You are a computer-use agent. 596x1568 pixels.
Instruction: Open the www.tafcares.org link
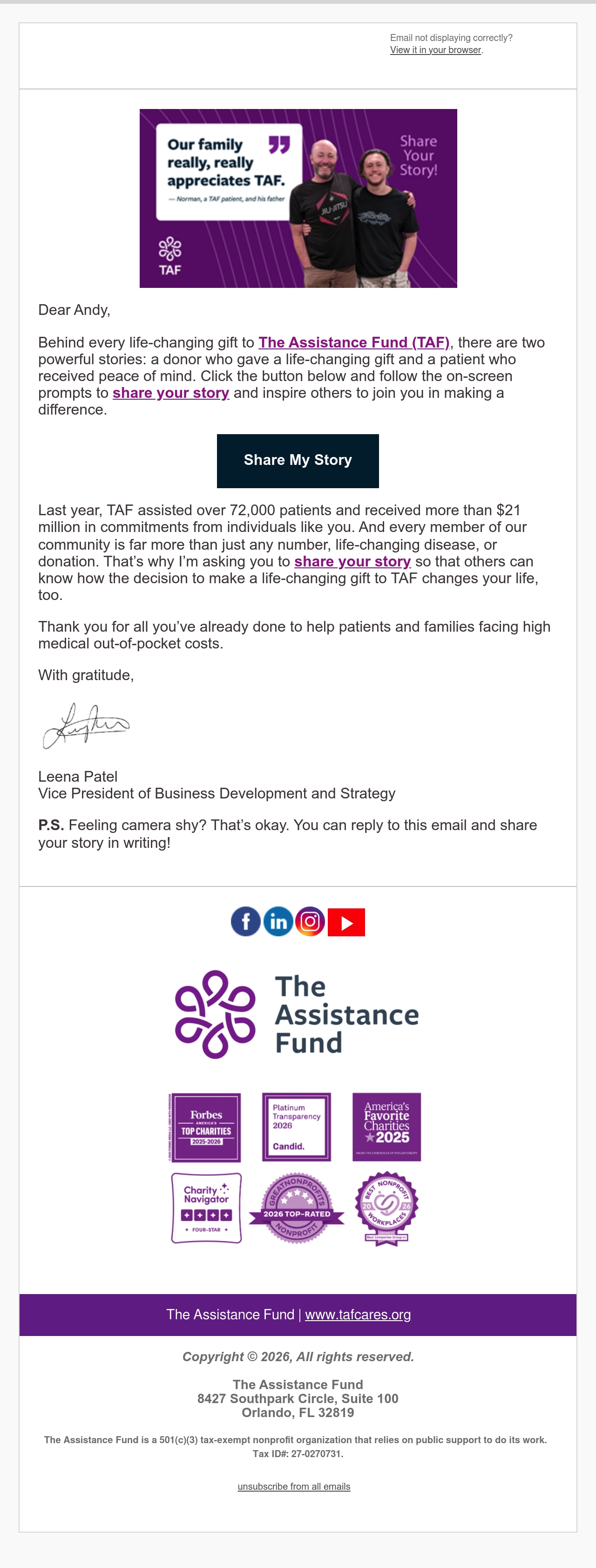(358, 1315)
